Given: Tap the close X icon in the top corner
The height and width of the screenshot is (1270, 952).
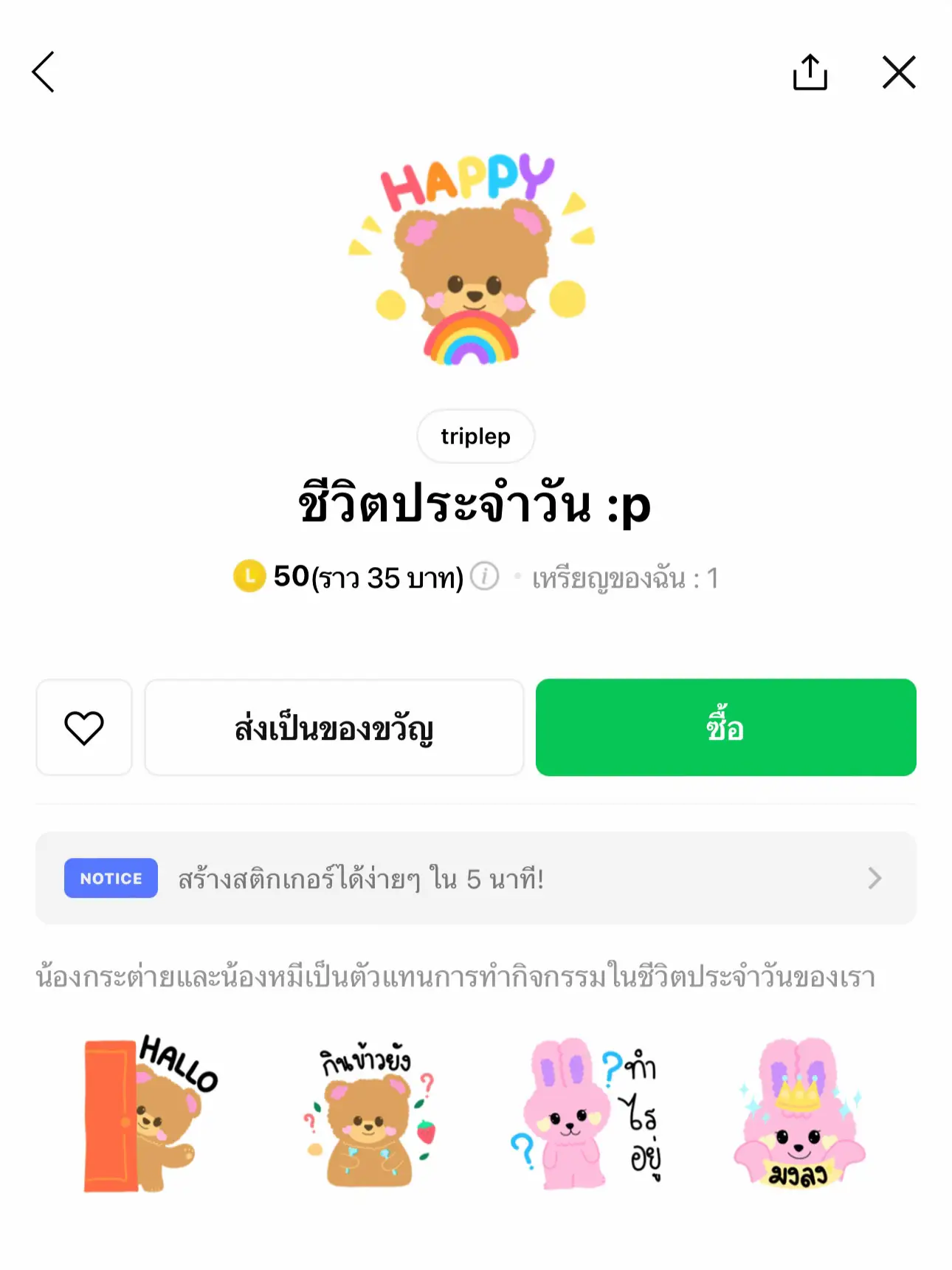Looking at the screenshot, I should [x=898, y=72].
